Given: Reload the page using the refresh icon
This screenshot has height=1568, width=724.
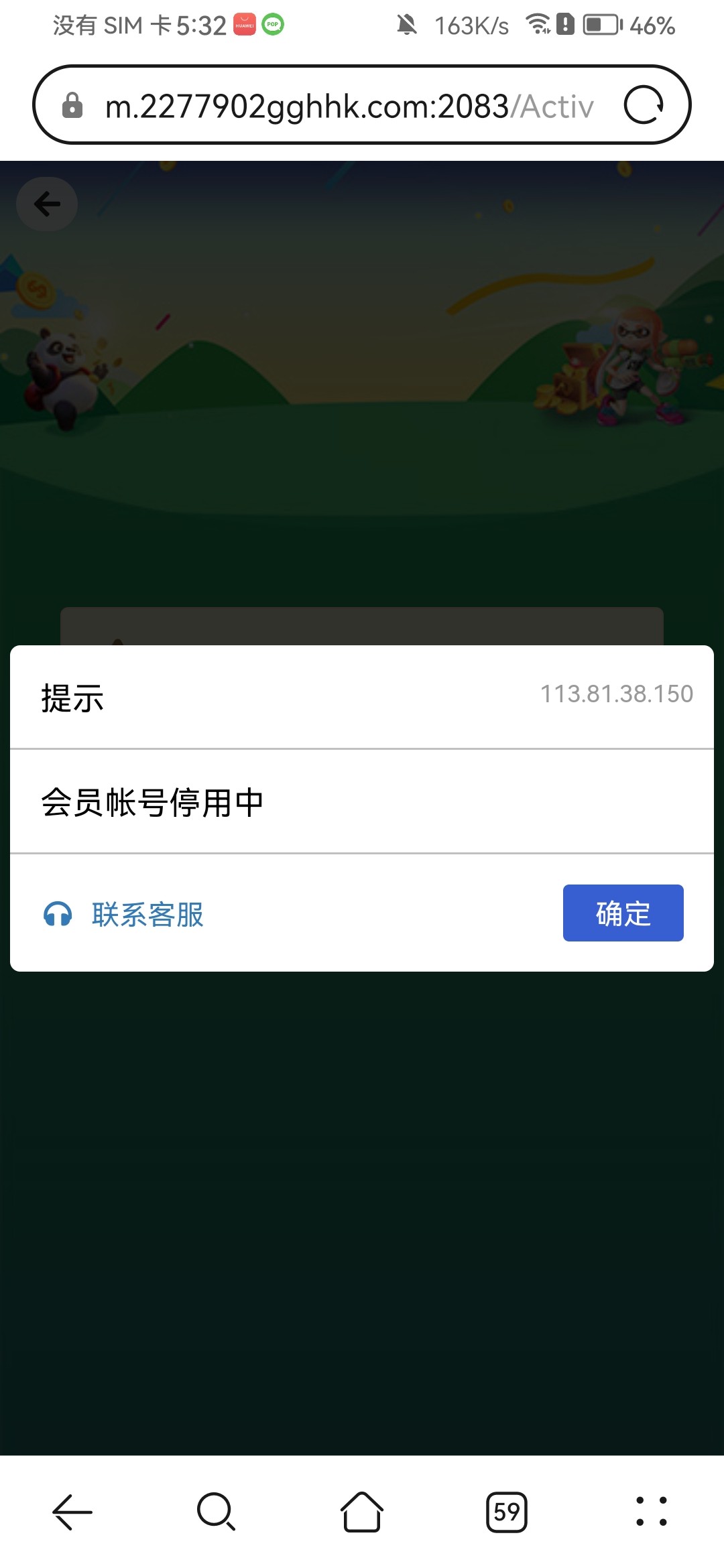Looking at the screenshot, I should point(646,105).
